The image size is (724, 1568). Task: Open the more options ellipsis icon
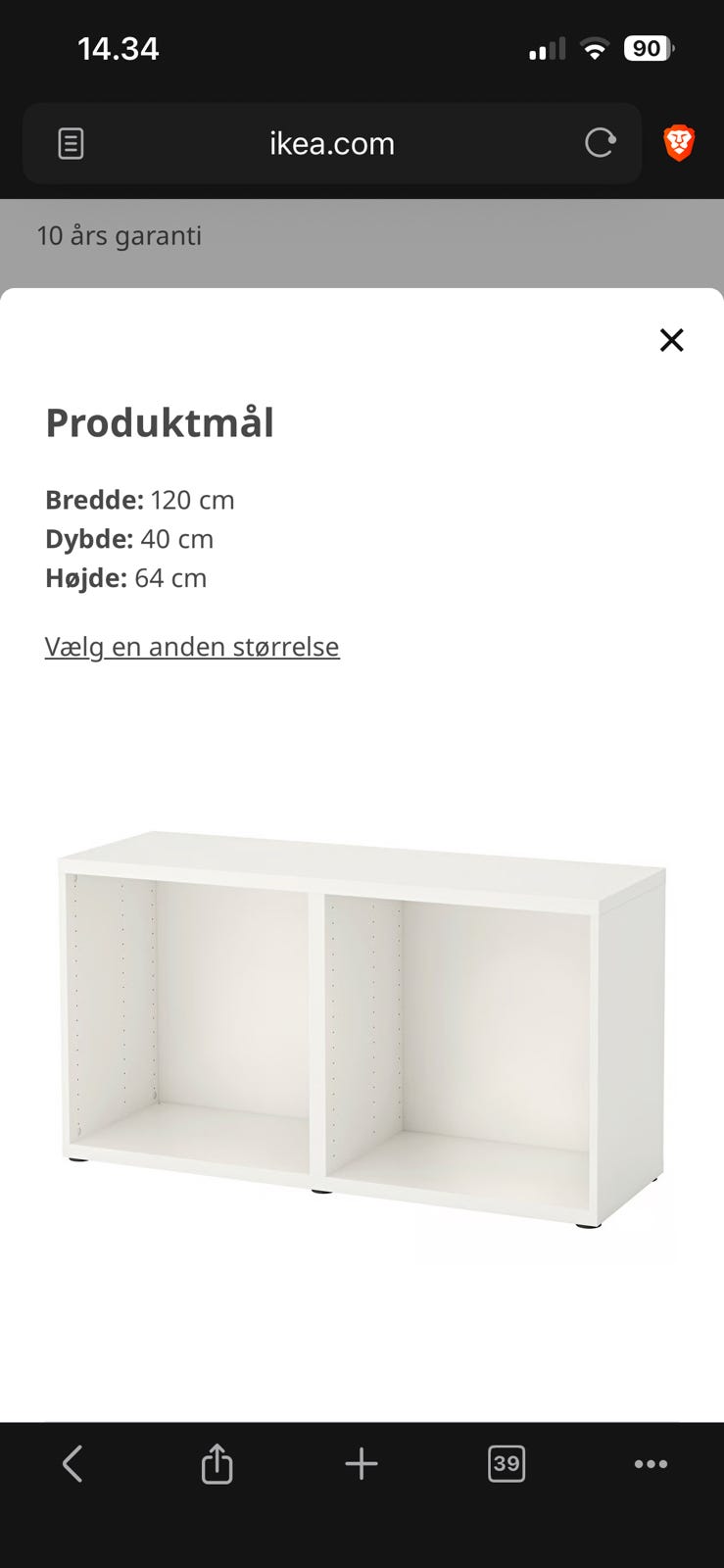pyautogui.click(x=652, y=1464)
